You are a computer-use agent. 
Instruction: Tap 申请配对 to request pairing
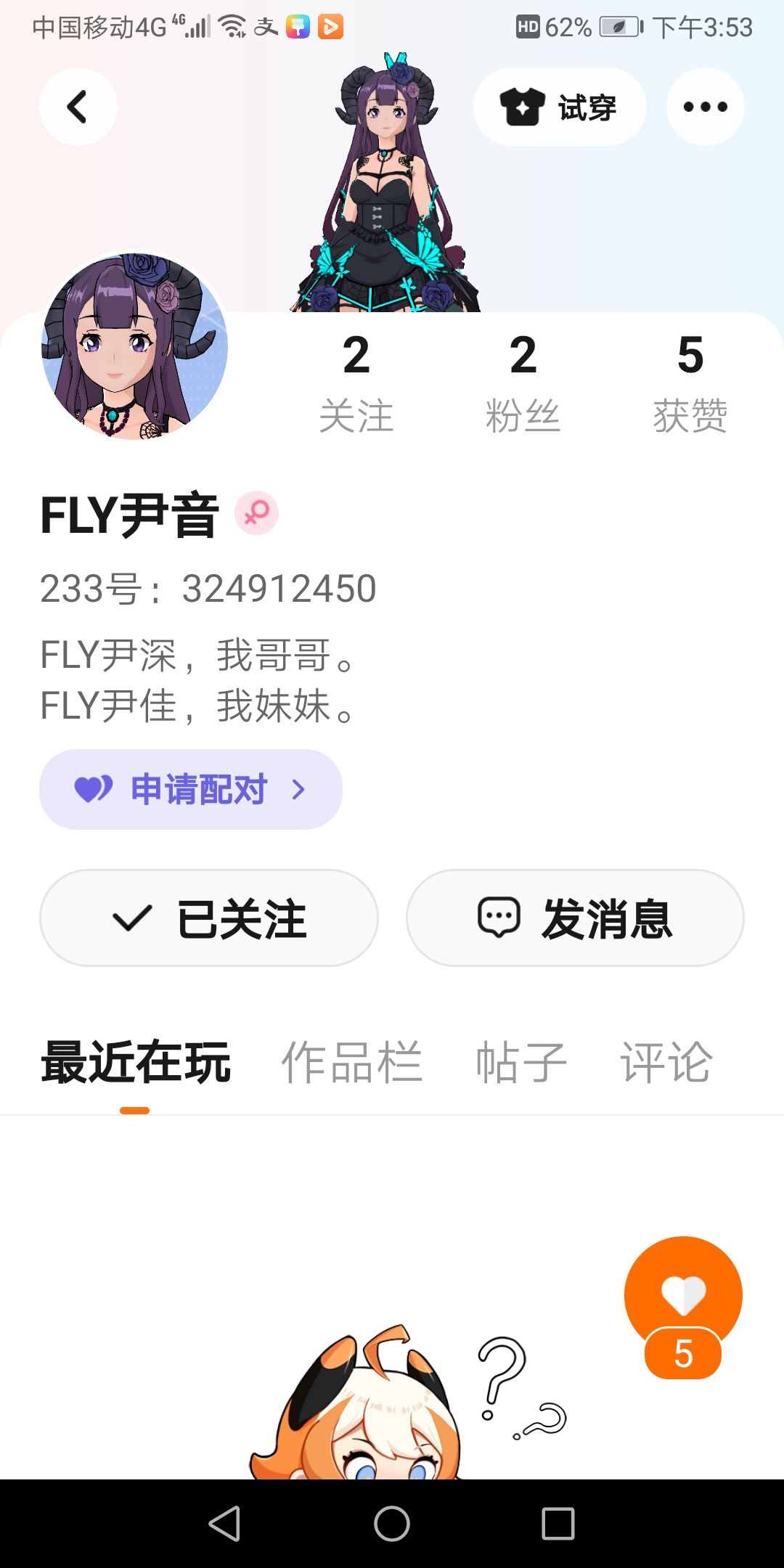(x=190, y=789)
